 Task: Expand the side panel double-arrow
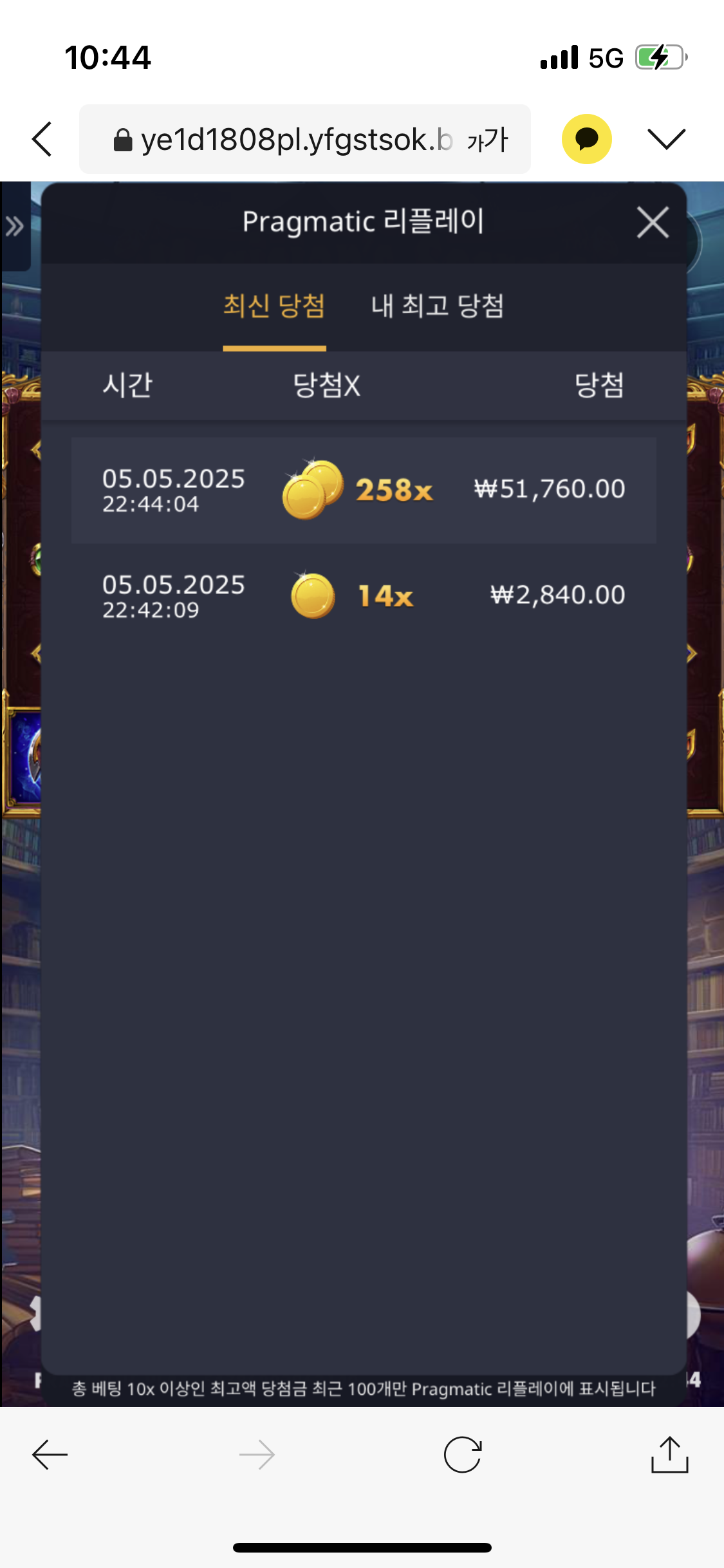(15, 227)
